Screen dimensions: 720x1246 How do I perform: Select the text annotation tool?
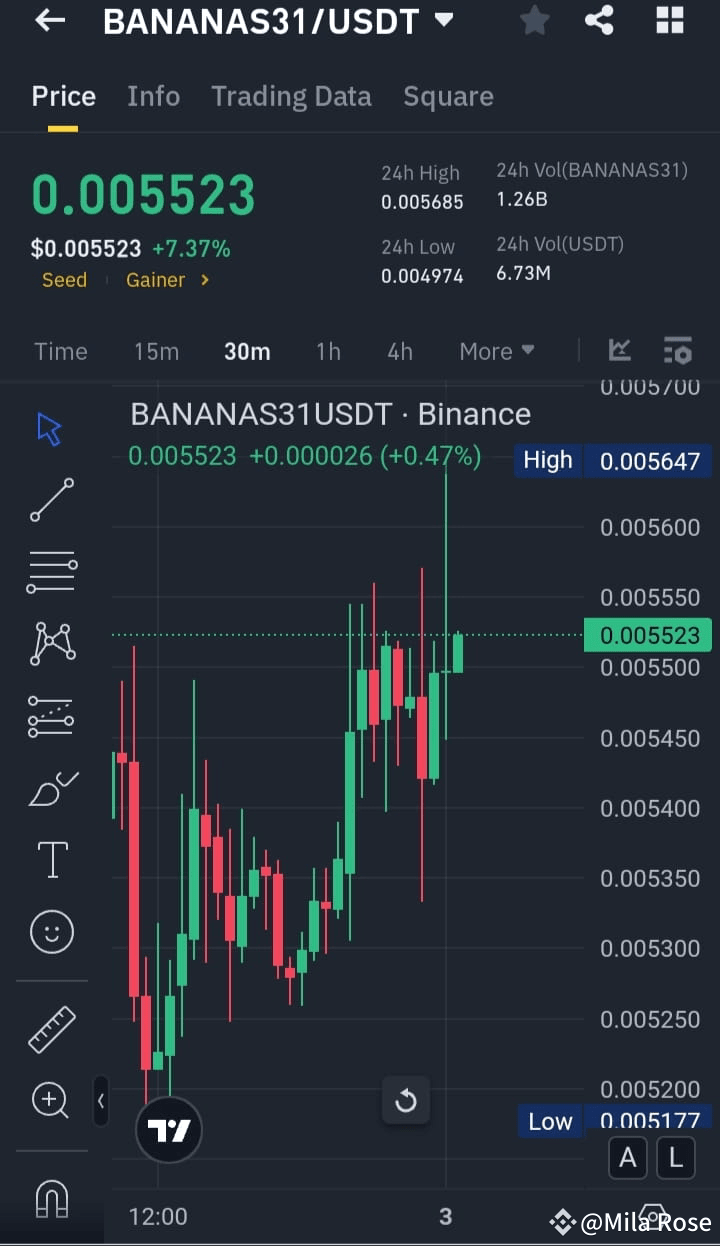(52, 860)
